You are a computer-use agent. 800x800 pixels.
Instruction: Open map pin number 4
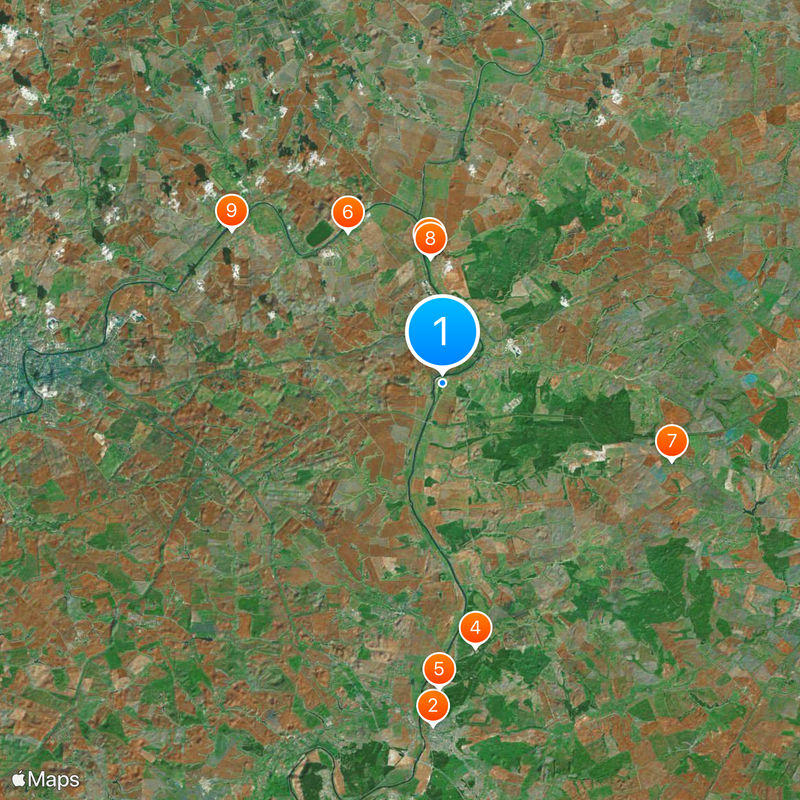tap(475, 628)
